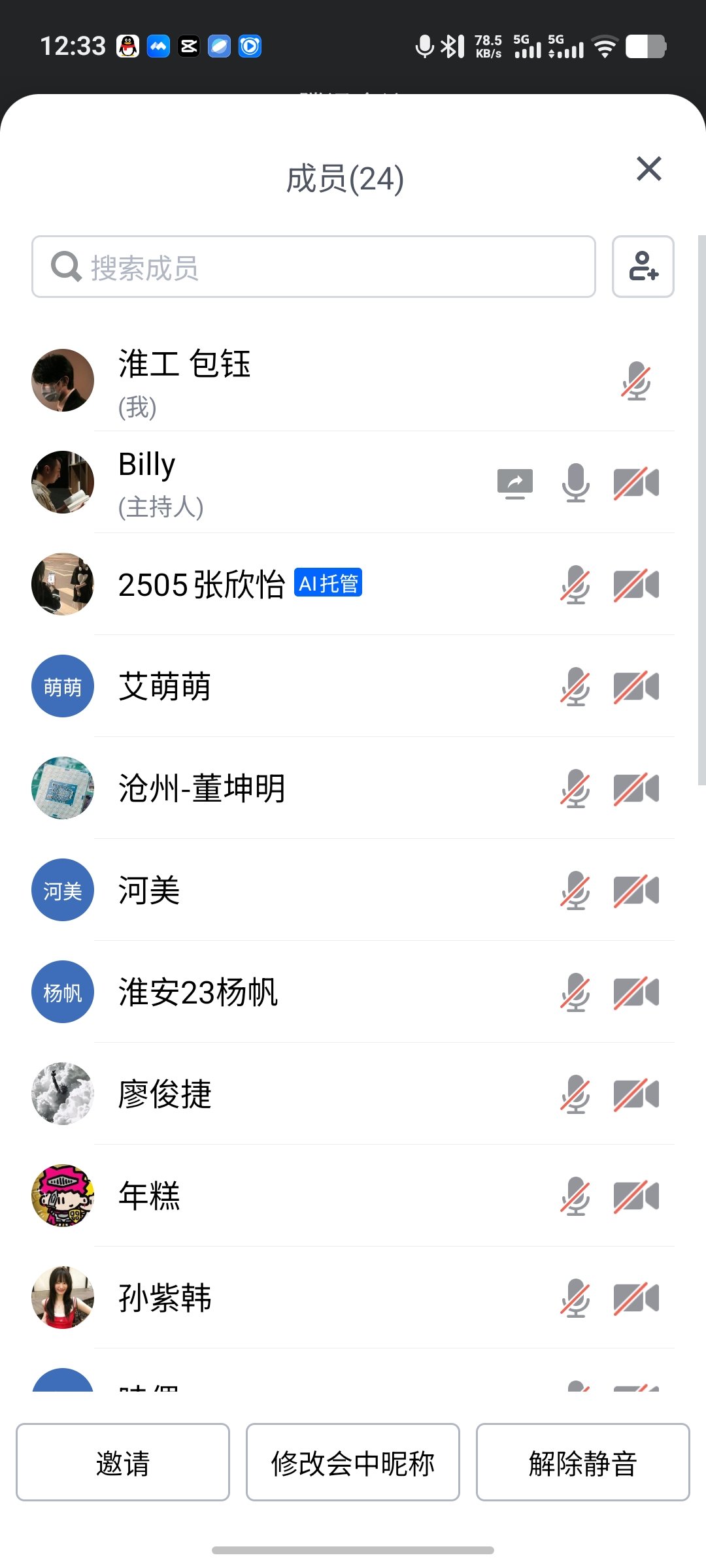Image resolution: width=706 pixels, height=1568 pixels.
Task: Enable 艾萌萌's camera
Action: pyautogui.click(x=637, y=686)
